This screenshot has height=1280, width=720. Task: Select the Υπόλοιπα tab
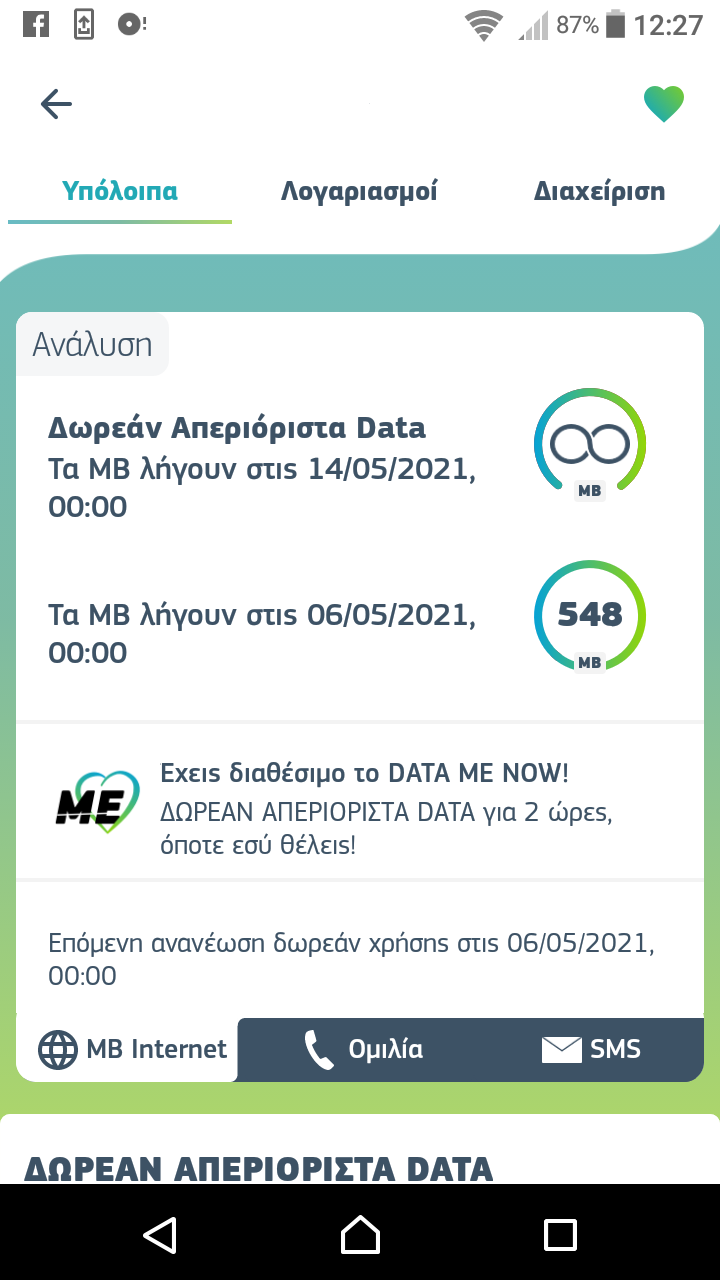coord(120,191)
